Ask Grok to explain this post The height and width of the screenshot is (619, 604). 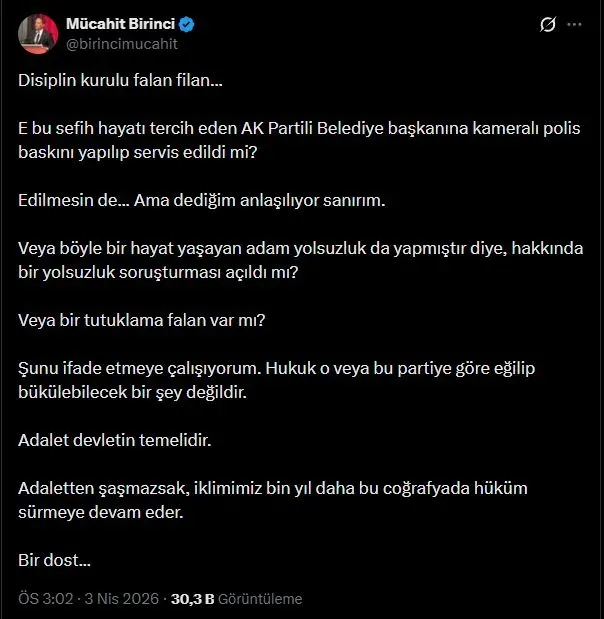tap(547, 25)
